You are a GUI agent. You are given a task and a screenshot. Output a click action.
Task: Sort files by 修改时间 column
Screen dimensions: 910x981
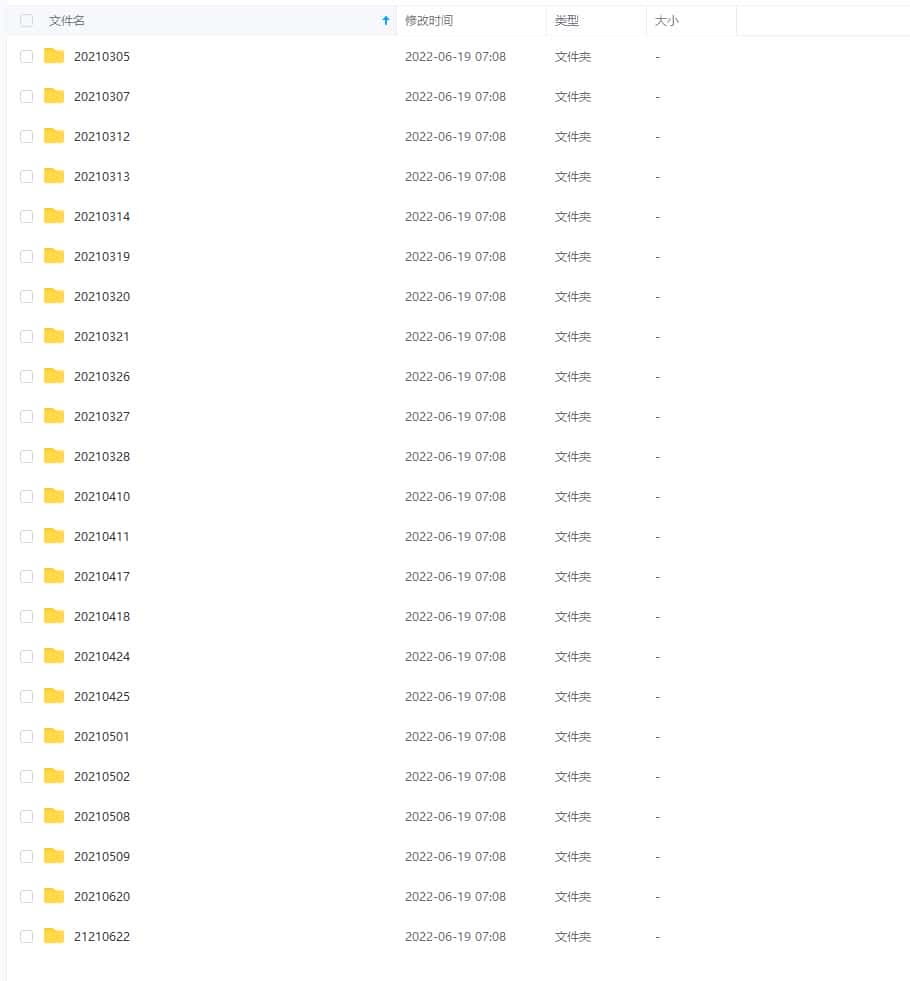(x=429, y=20)
